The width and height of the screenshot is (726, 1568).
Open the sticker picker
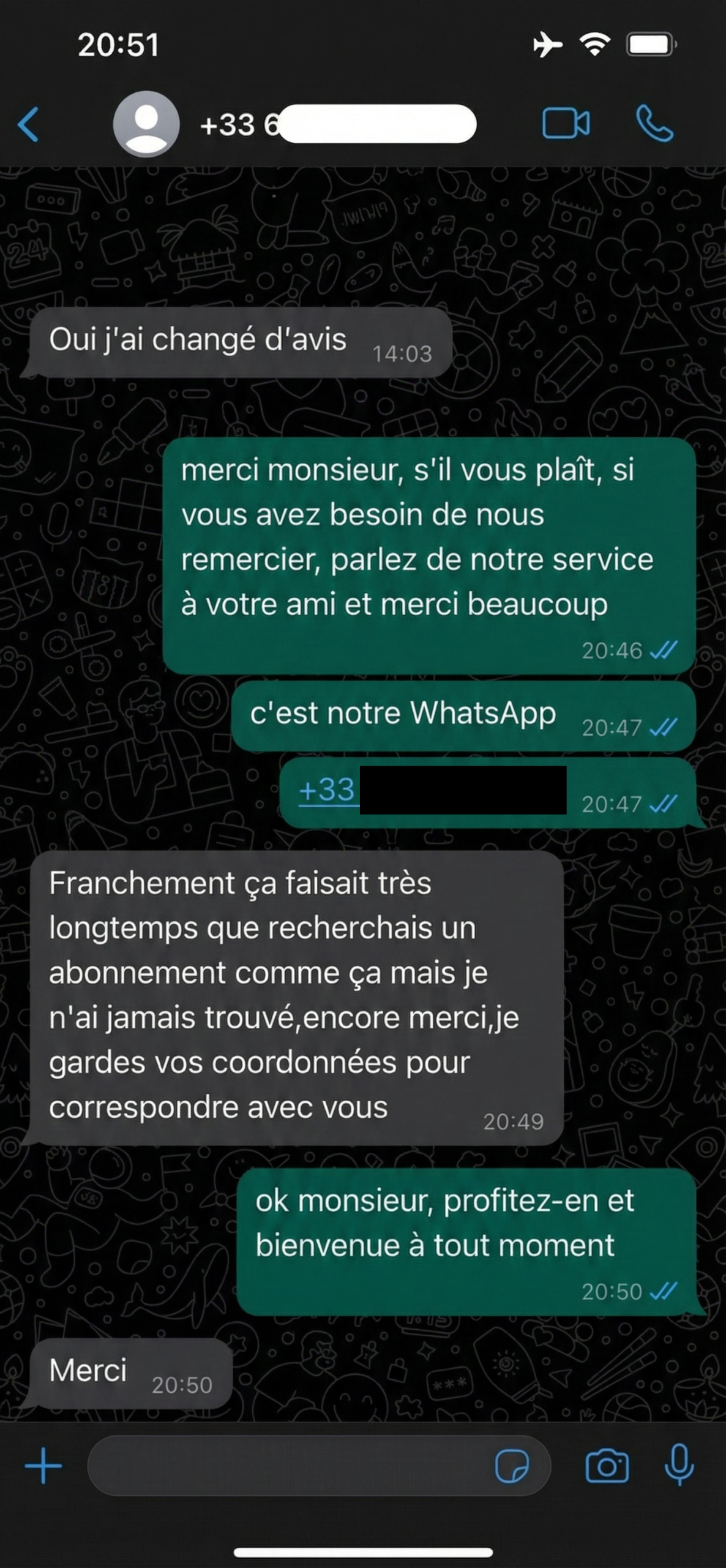click(x=512, y=1466)
